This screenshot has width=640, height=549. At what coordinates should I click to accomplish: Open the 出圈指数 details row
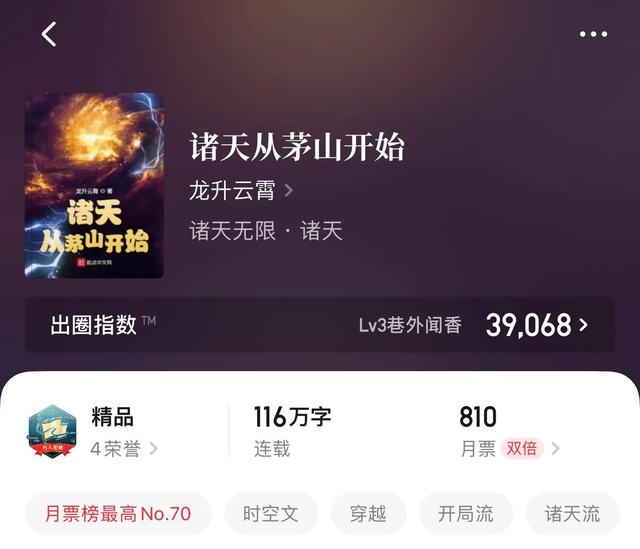click(320, 324)
